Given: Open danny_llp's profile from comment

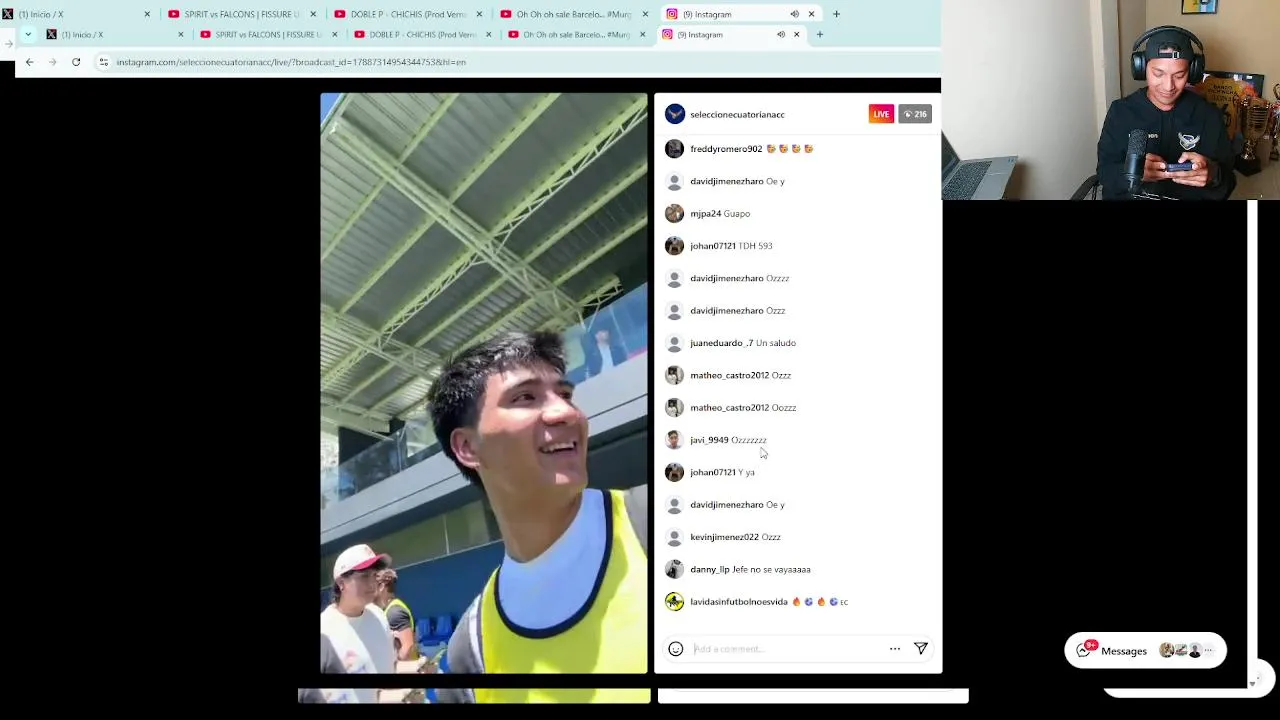Looking at the screenshot, I should point(709,570).
